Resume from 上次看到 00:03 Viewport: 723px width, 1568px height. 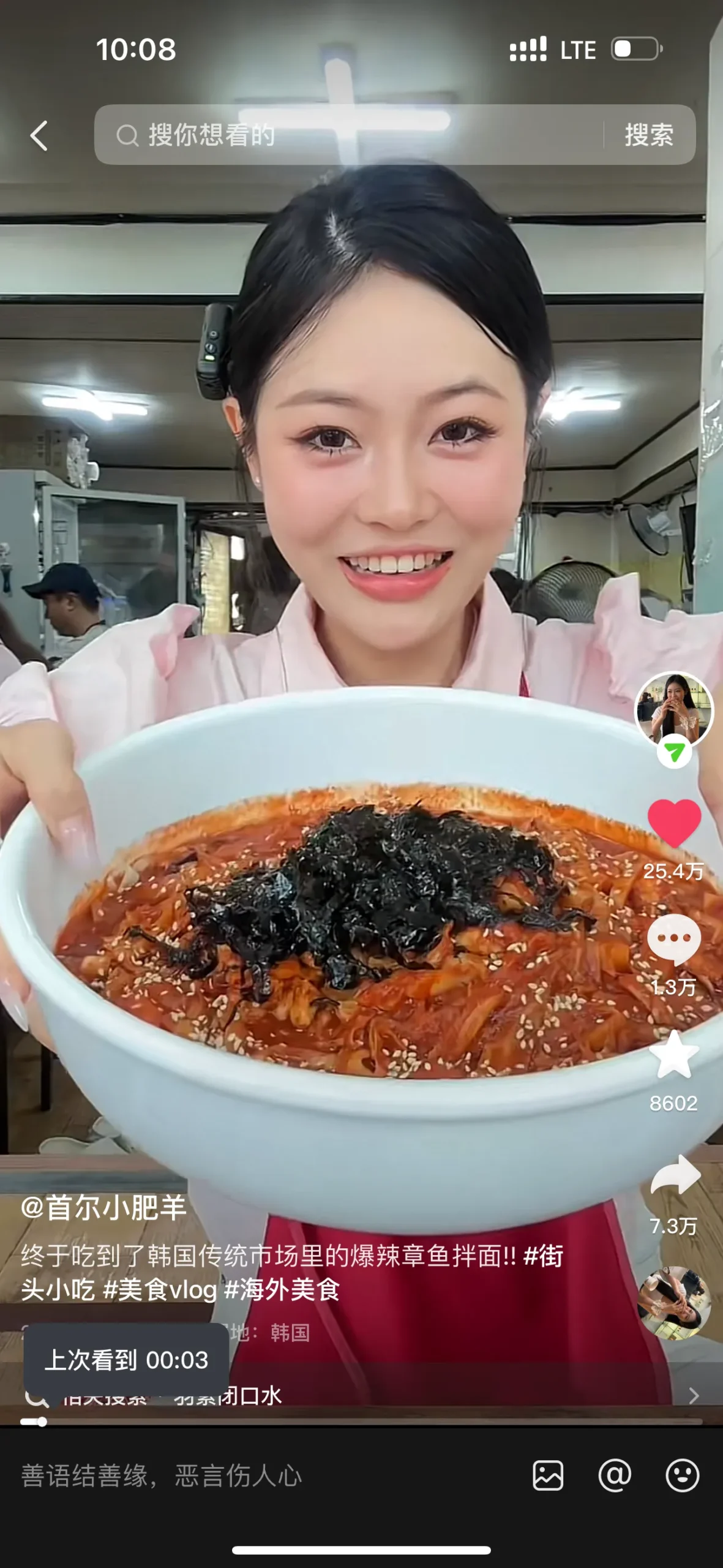point(126,1360)
